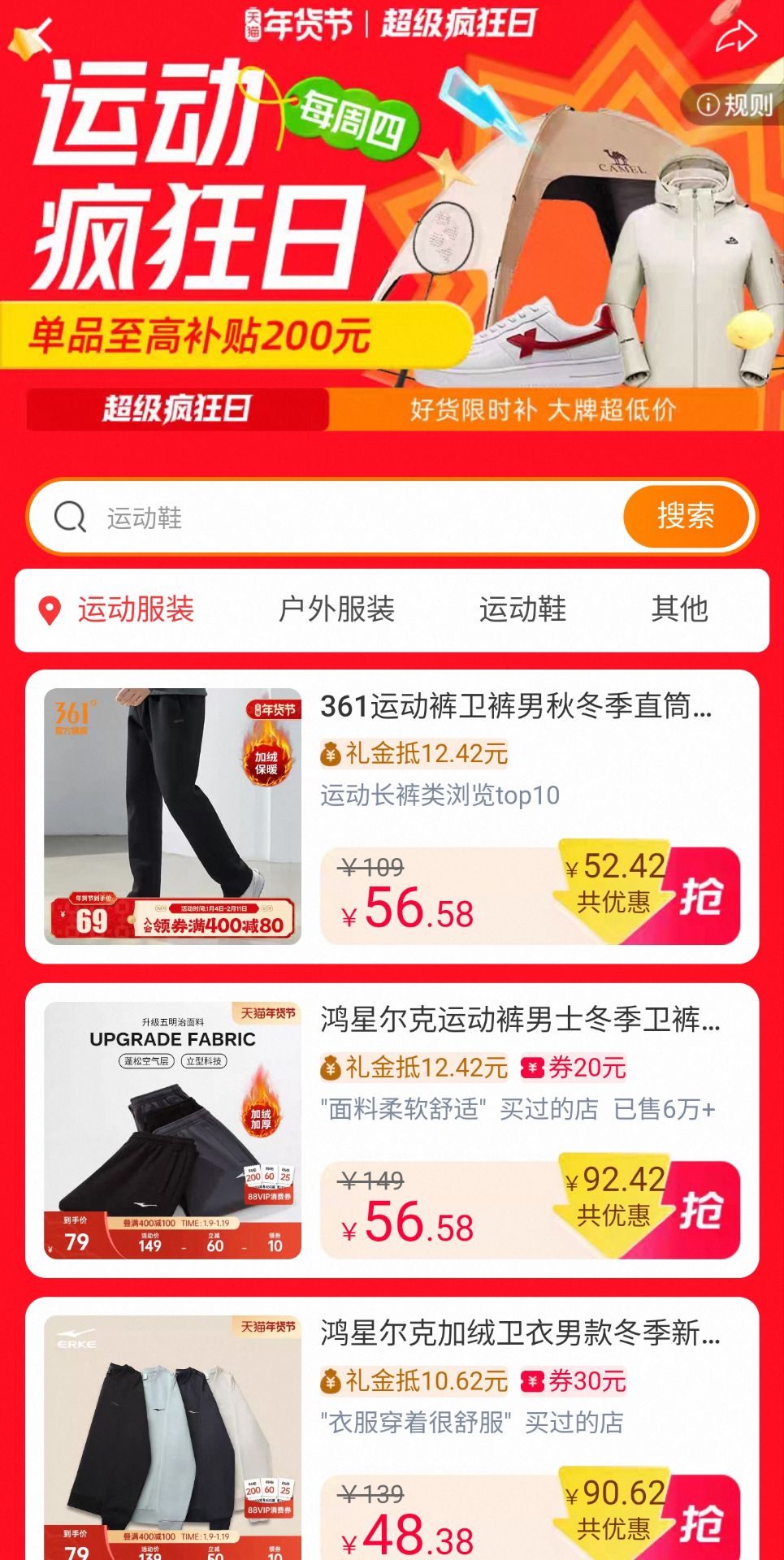Open the 361运动裤卫裤 product card
784x1560 pixels.
click(515, 707)
